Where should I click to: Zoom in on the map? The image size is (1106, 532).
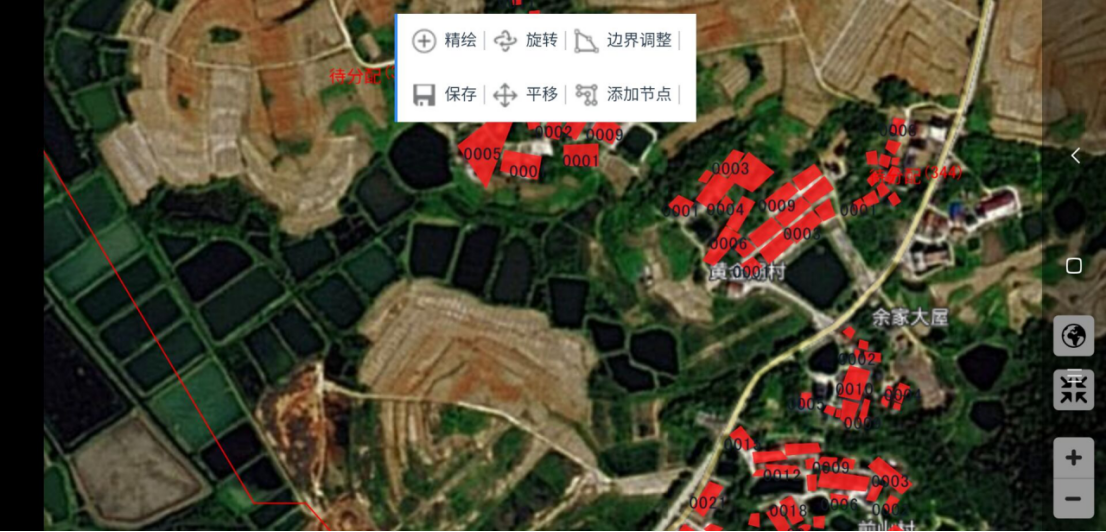1073,458
